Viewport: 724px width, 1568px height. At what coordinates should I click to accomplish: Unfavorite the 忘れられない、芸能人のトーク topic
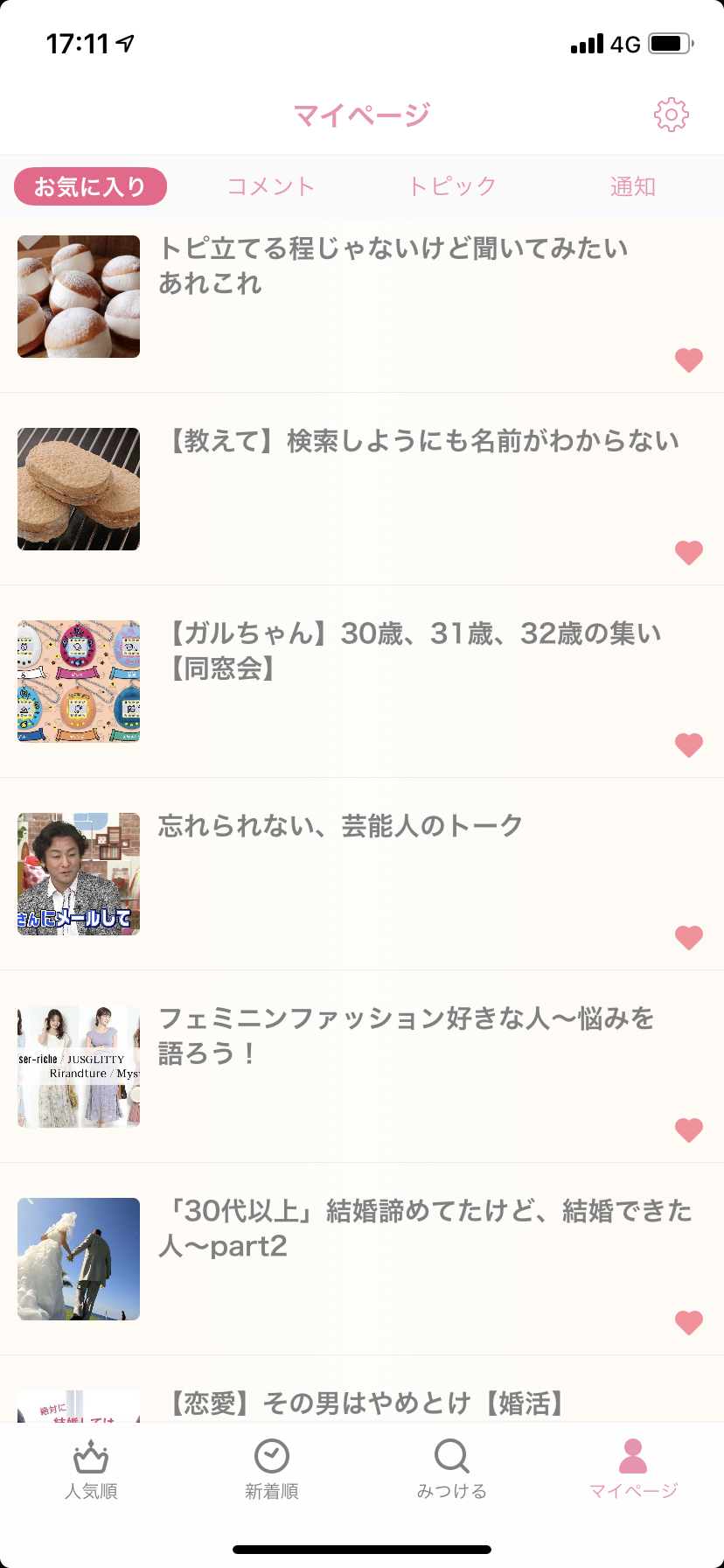click(x=689, y=937)
